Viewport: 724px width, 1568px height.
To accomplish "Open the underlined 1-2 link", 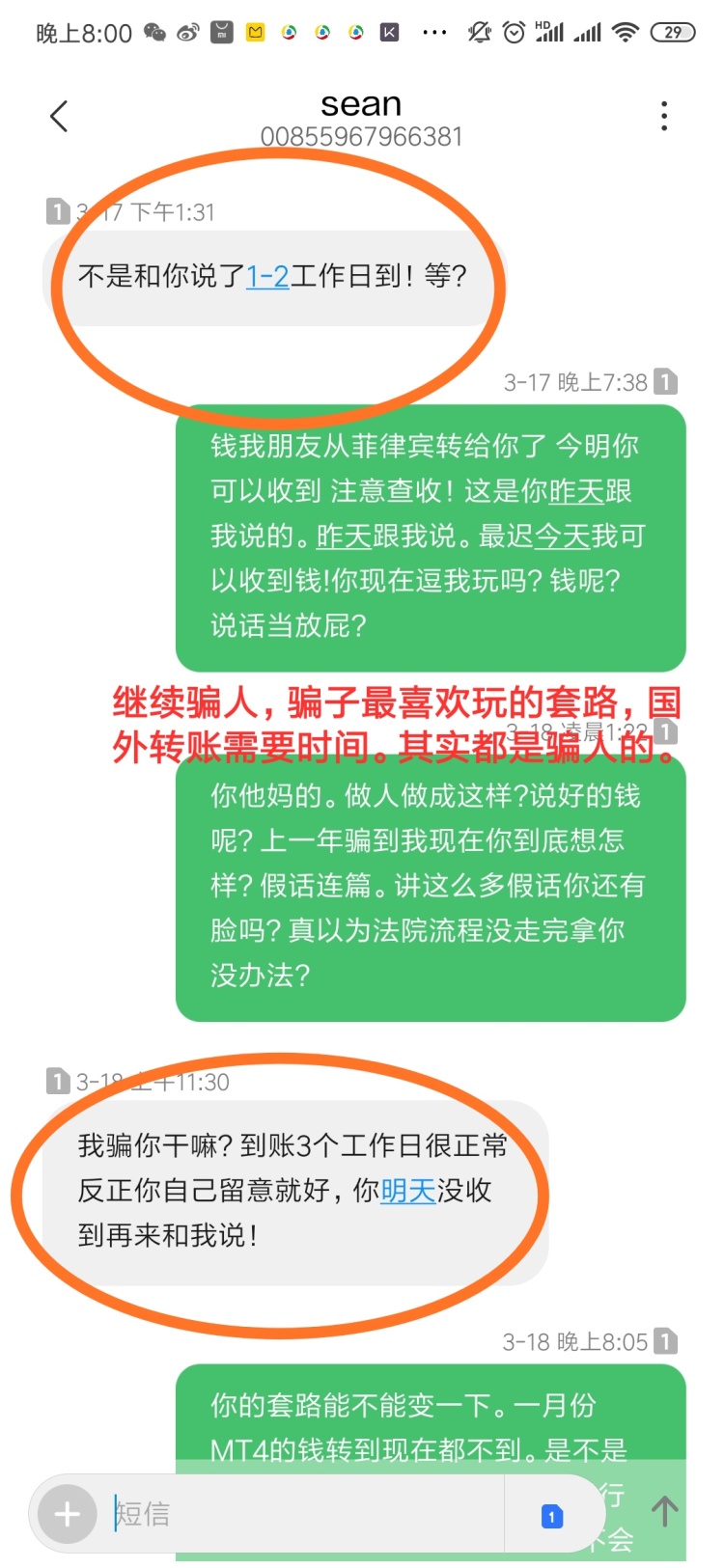I will coord(267,277).
